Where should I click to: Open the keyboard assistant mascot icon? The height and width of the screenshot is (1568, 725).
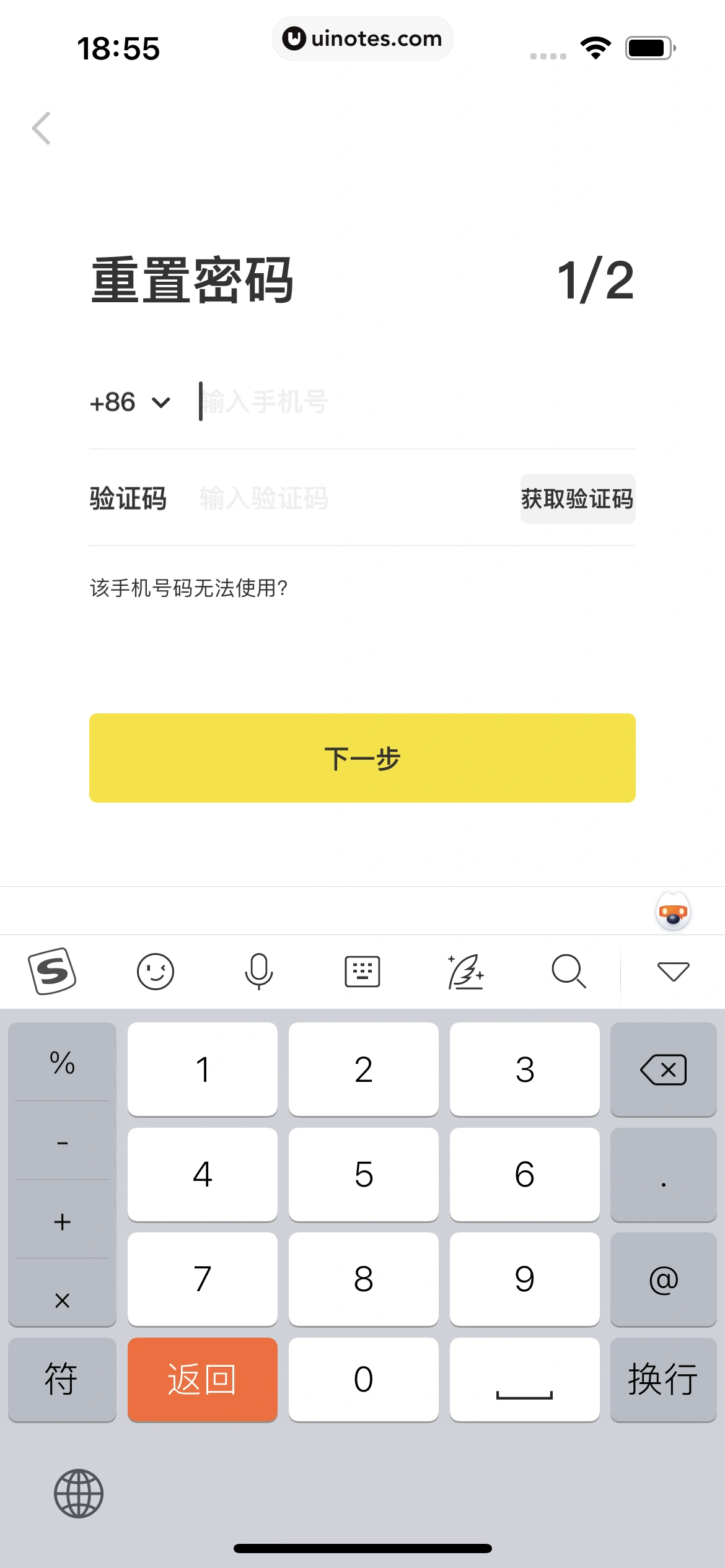click(673, 912)
